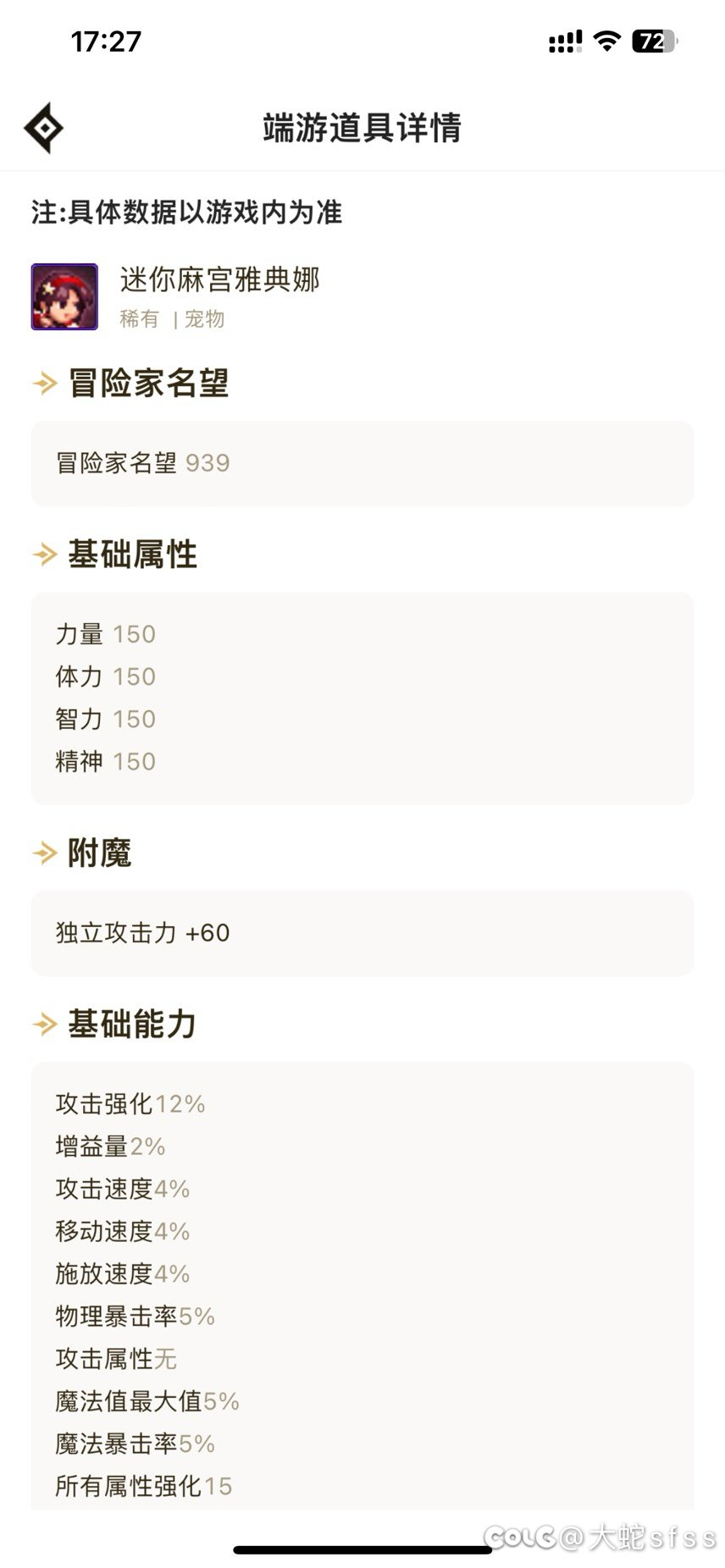The width and height of the screenshot is (725, 1568).
Task: Tap the DNF logo icon top left
Action: point(45,127)
